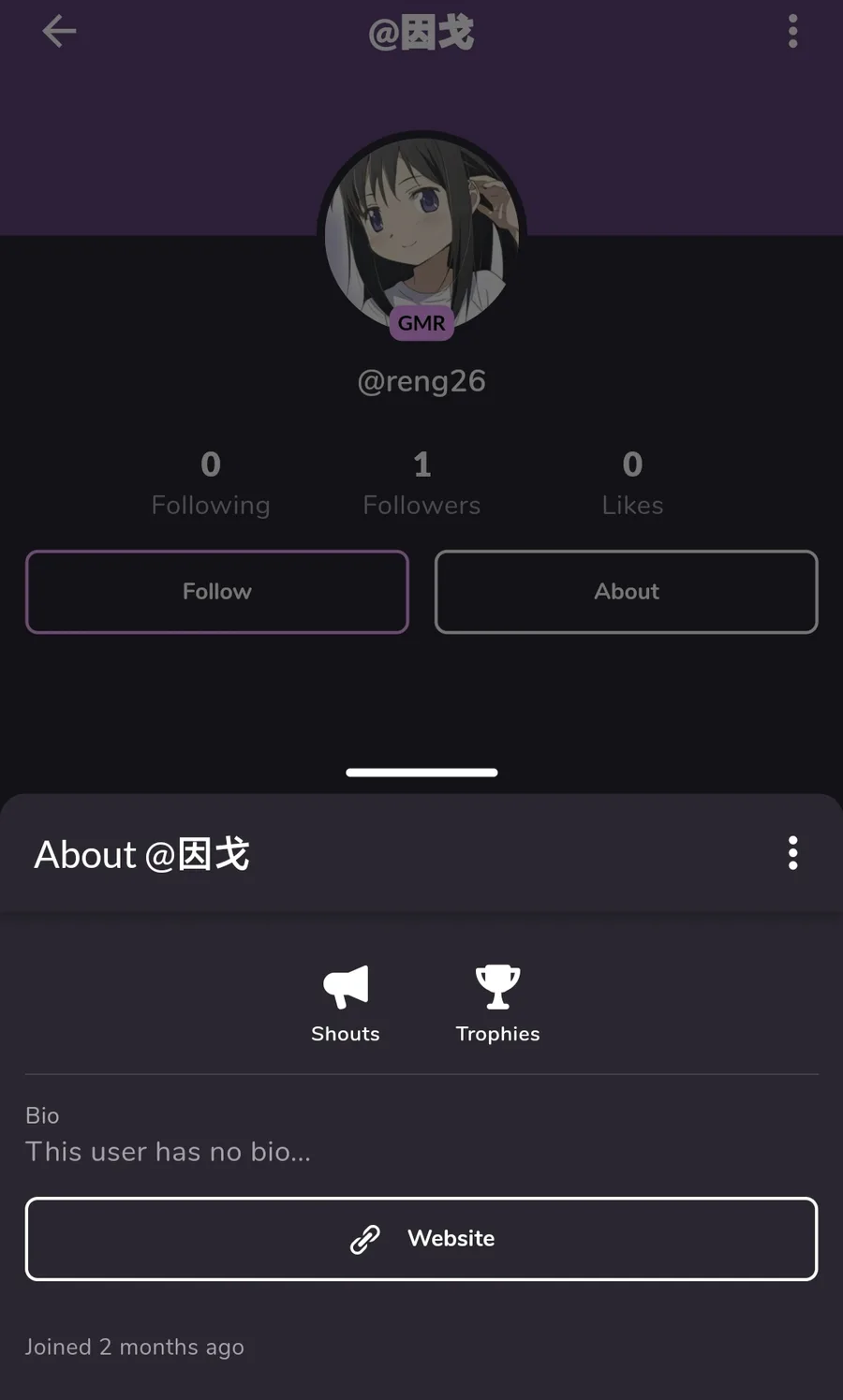Go back using the top arrow

pos(59,32)
